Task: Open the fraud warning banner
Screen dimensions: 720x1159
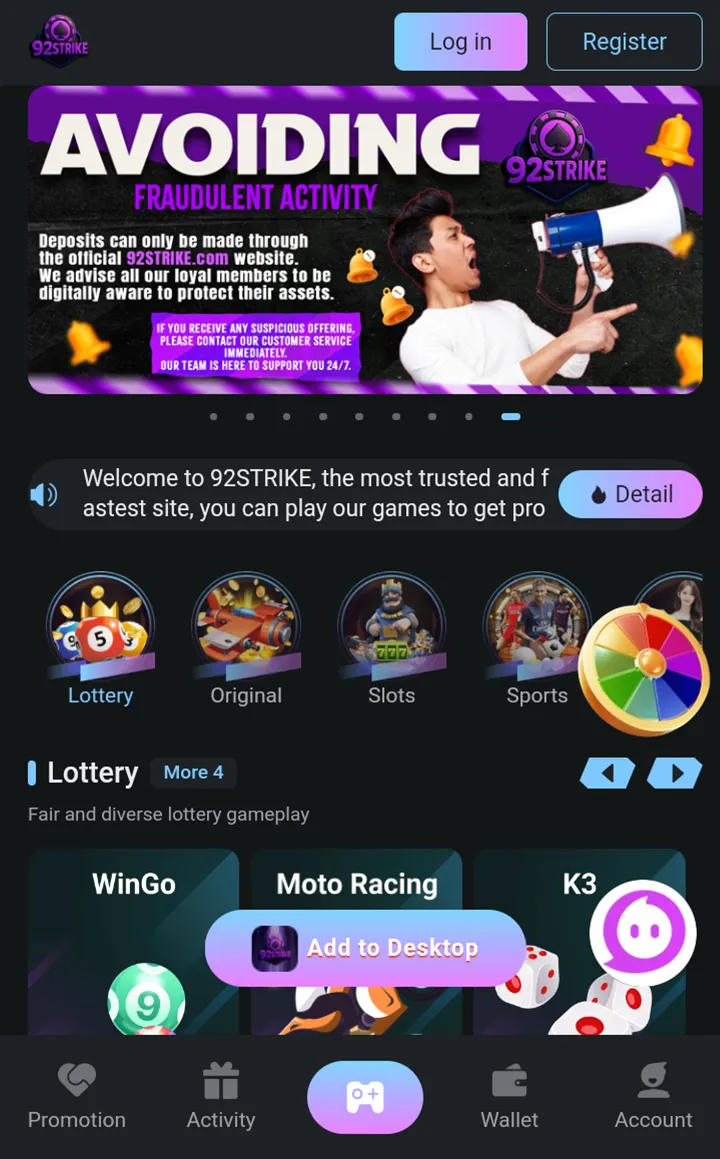Action: click(x=365, y=240)
